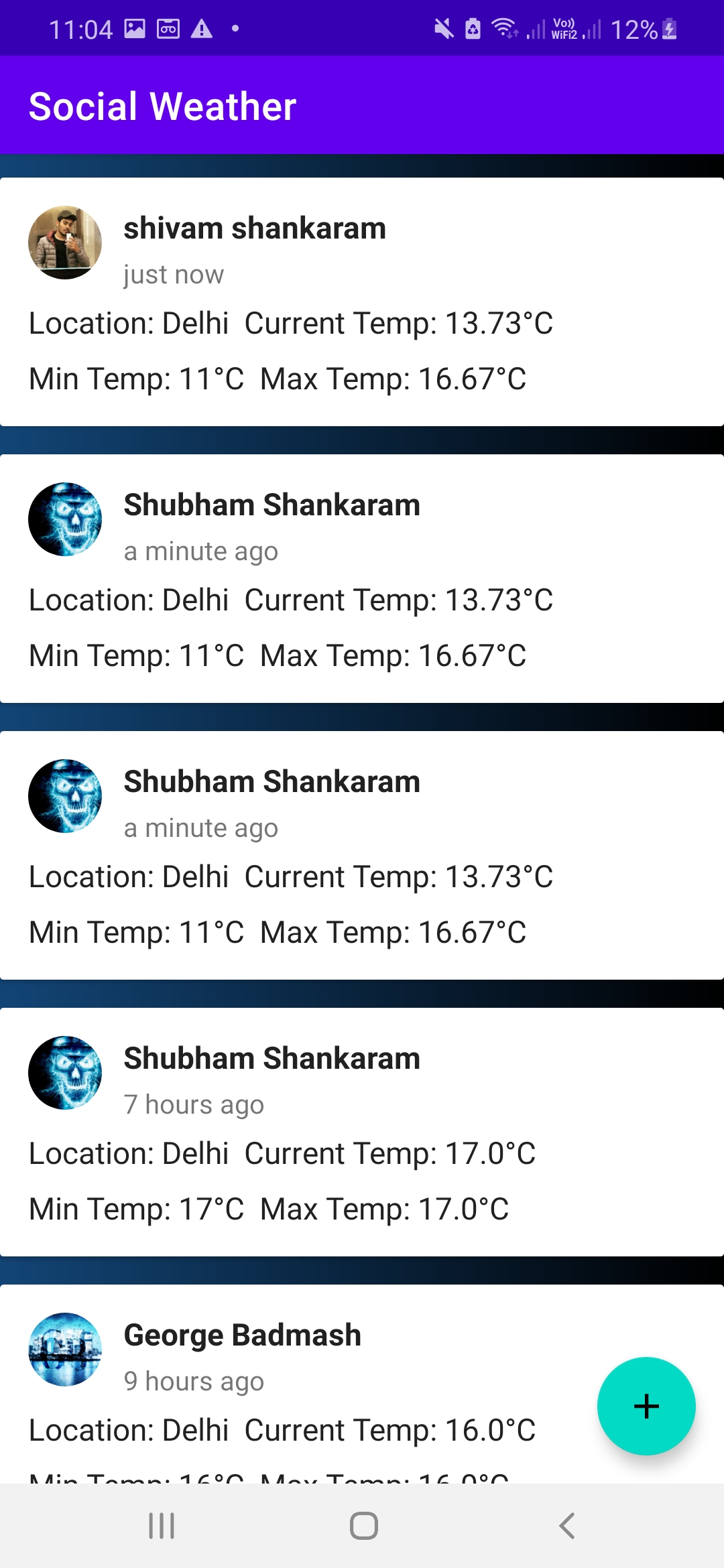Tap the back navigation button
The height and width of the screenshot is (1568, 724).
pyautogui.click(x=566, y=1526)
